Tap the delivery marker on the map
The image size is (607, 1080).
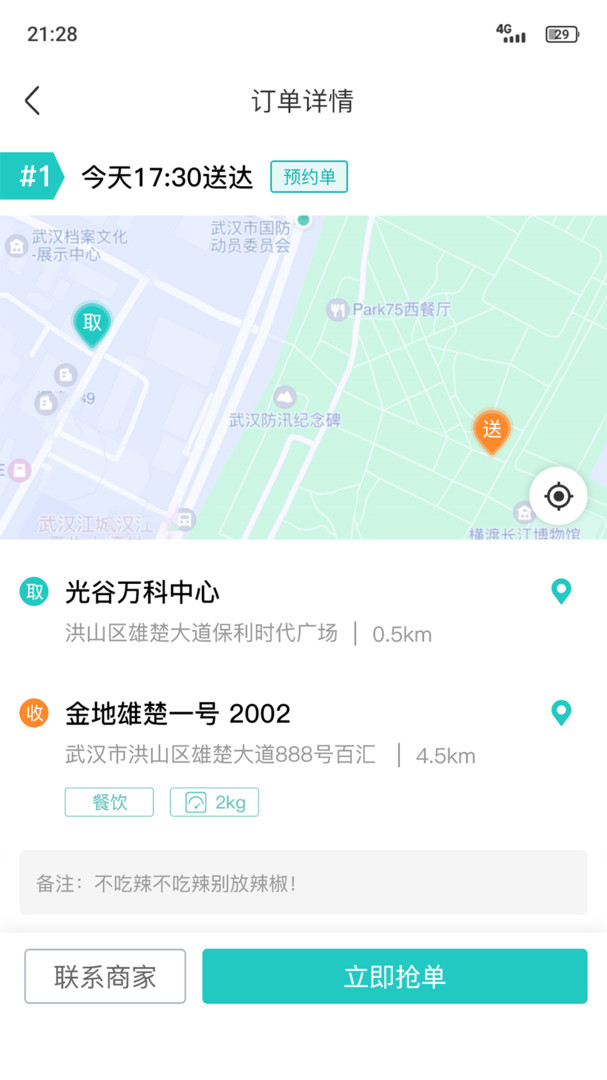coord(491,431)
